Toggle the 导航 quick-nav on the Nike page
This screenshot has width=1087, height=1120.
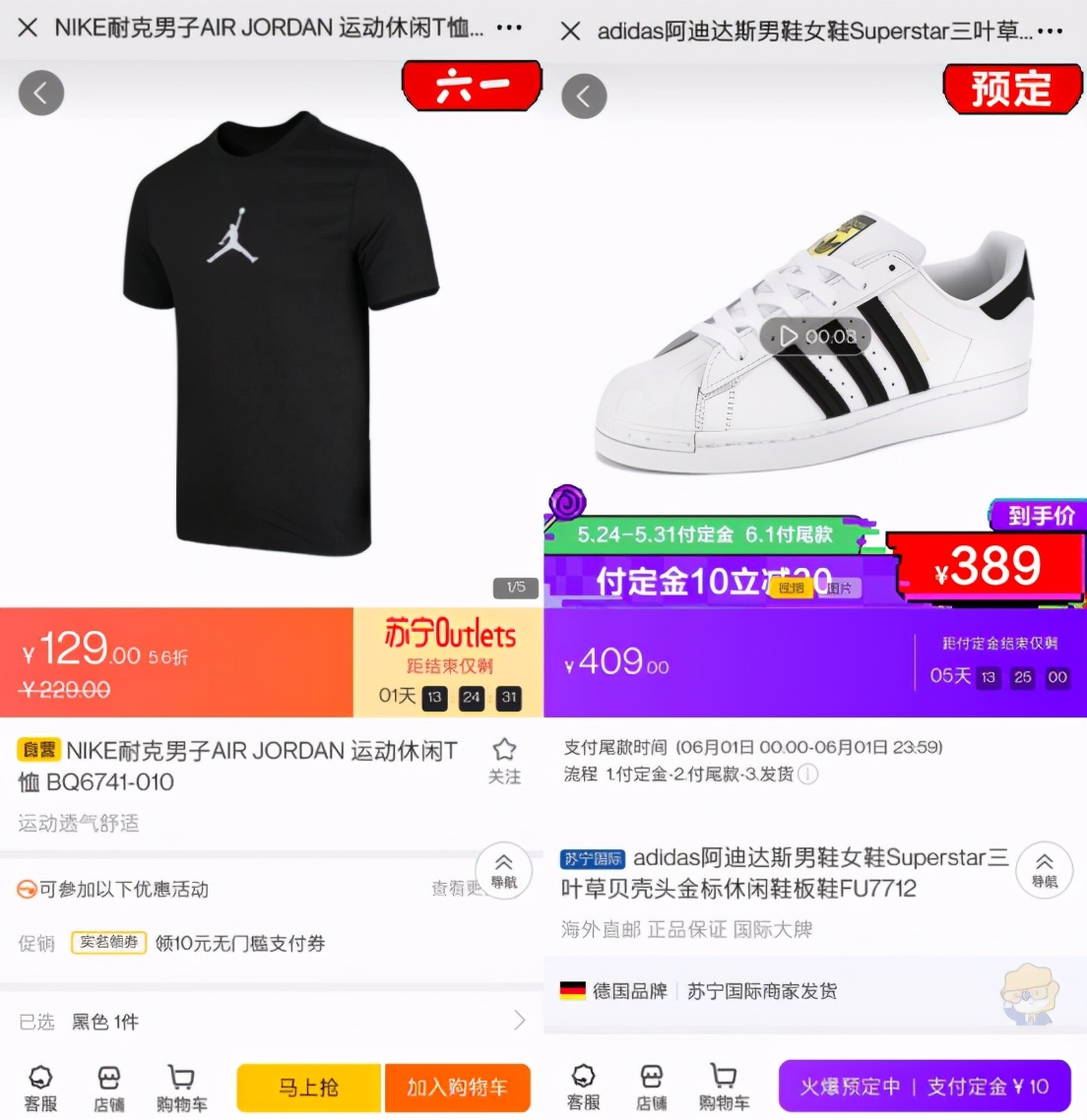pyautogui.click(x=503, y=871)
